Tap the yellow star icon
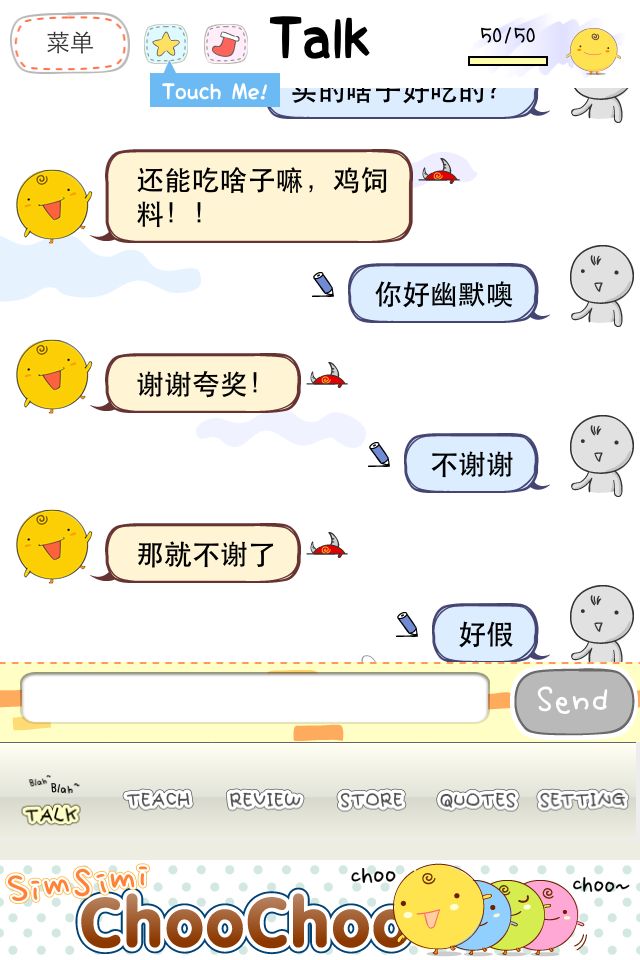 (x=166, y=44)
